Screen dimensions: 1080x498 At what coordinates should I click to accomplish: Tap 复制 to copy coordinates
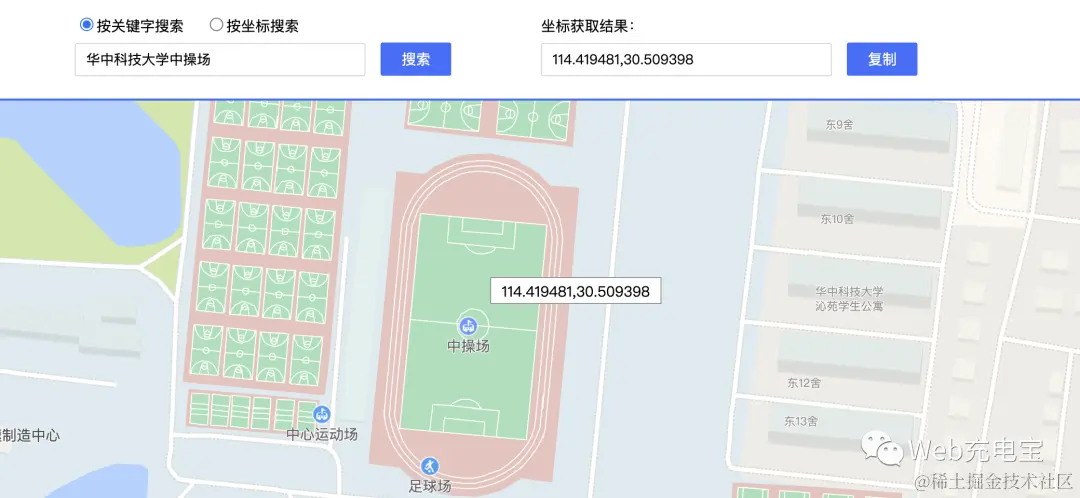881,60
